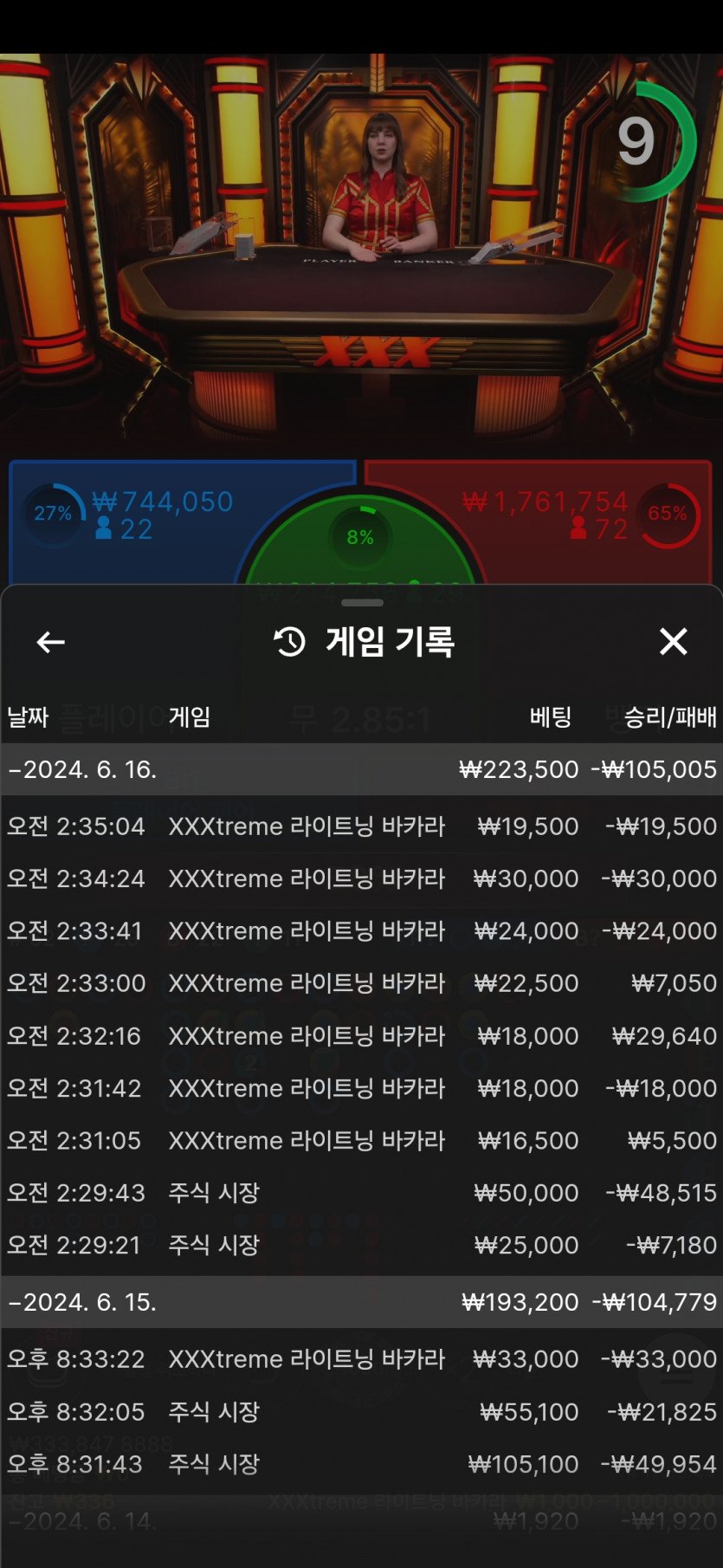723x1568 pixels.
Task: Collapse the 2024. 6. 15. date group
Action: [83, 1302]
